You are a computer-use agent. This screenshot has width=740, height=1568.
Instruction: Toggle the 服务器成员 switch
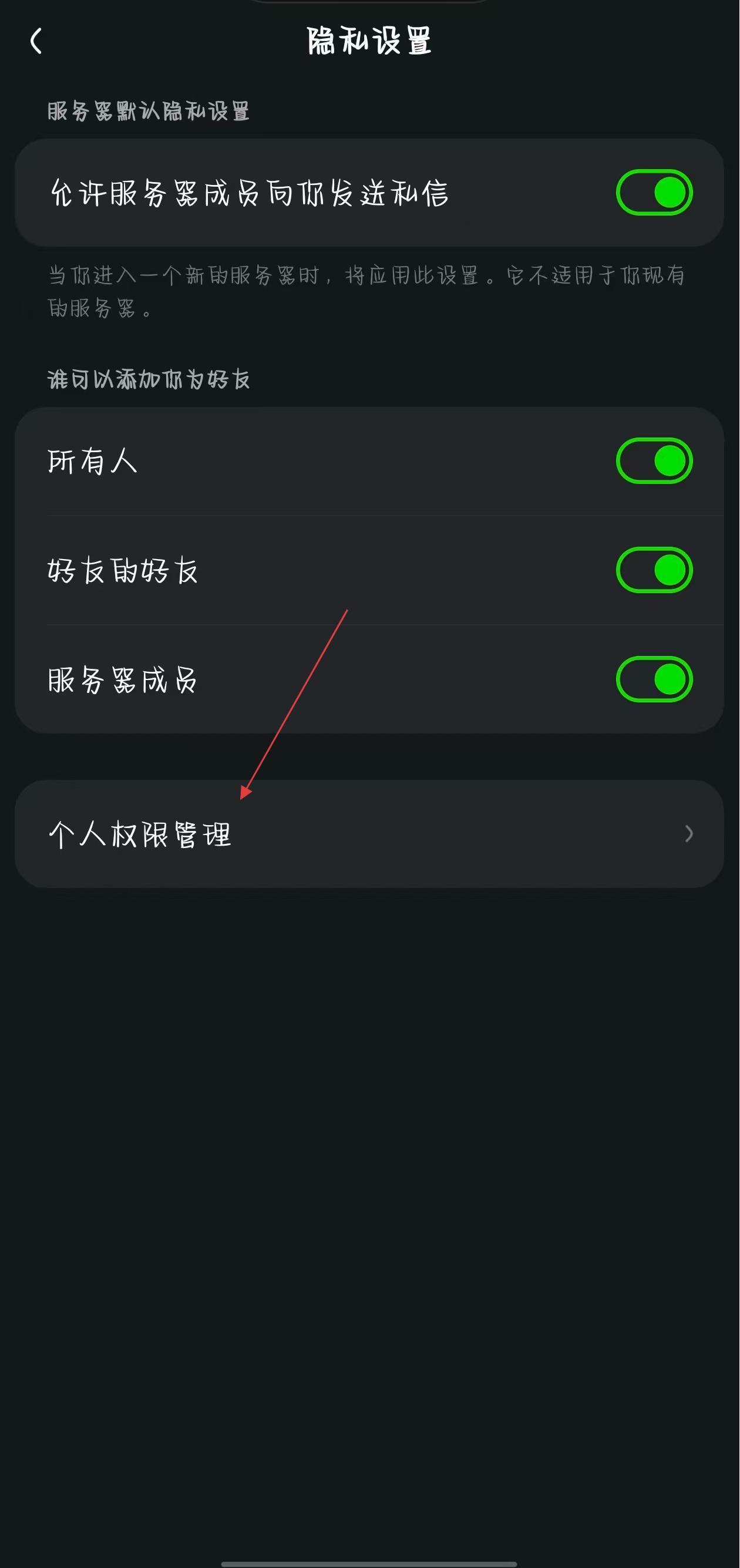pyautogui.click(x=654, y=679)
